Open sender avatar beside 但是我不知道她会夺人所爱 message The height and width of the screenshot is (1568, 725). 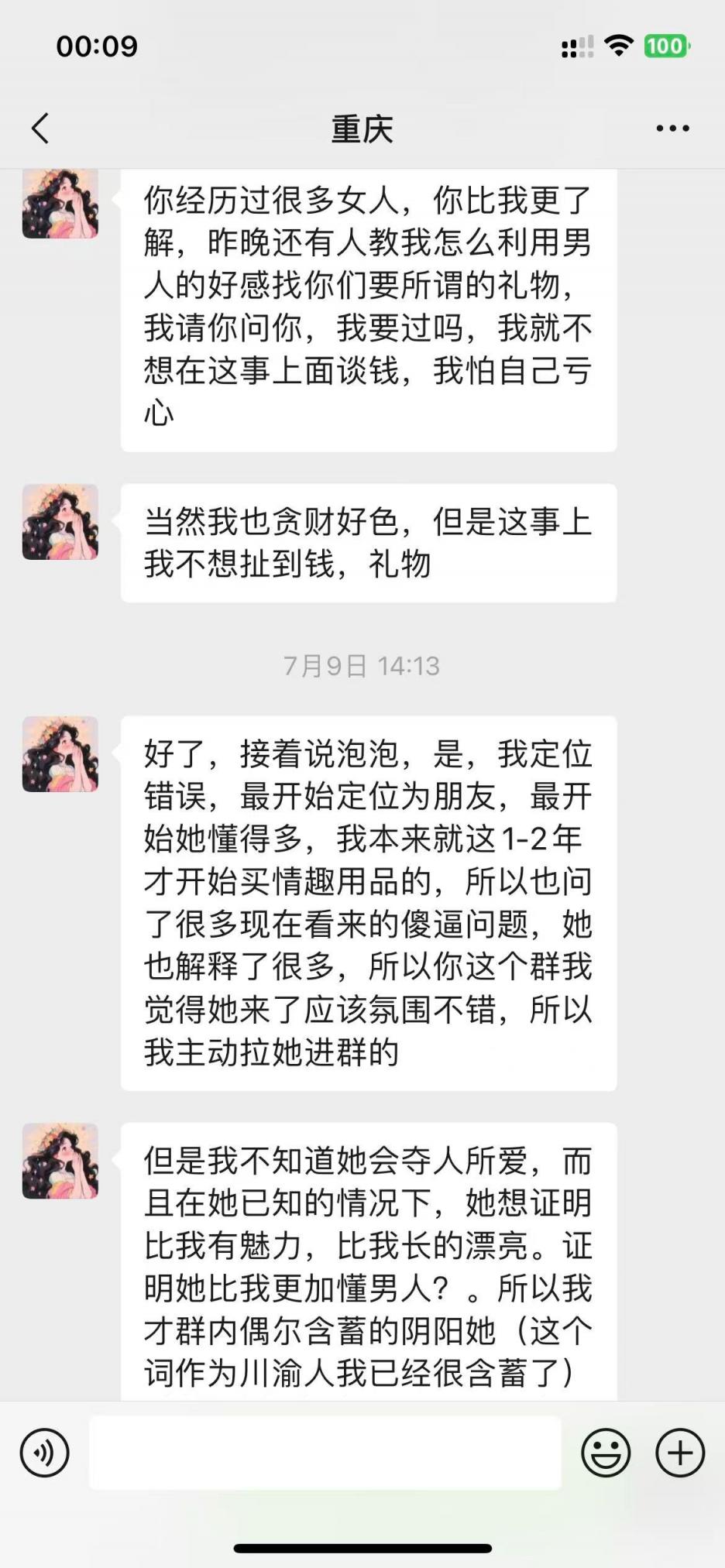pyautogui.click(x=60, y=1161)
